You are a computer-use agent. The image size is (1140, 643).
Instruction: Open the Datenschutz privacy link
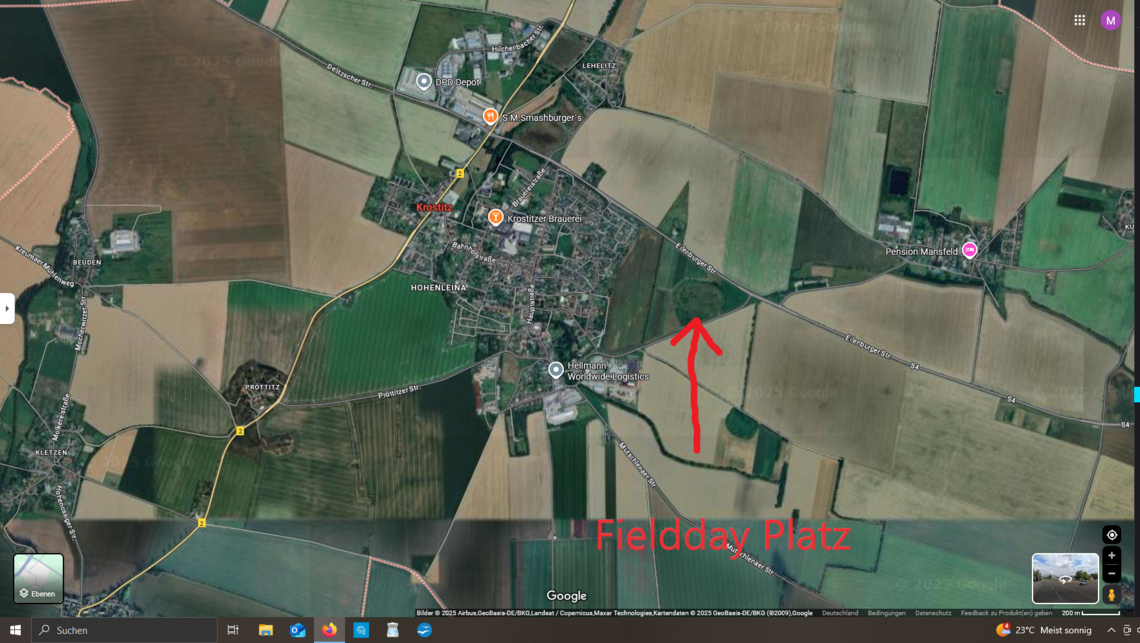[933, 613]
